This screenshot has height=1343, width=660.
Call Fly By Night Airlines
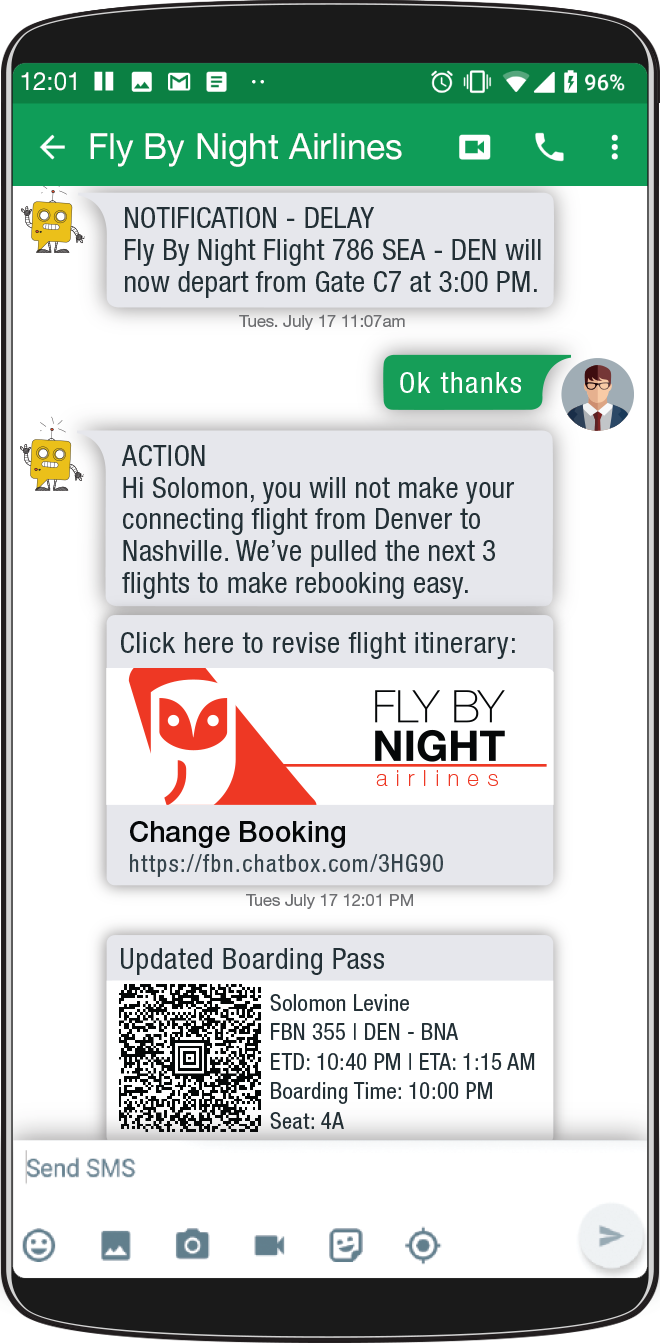(549, 148)
